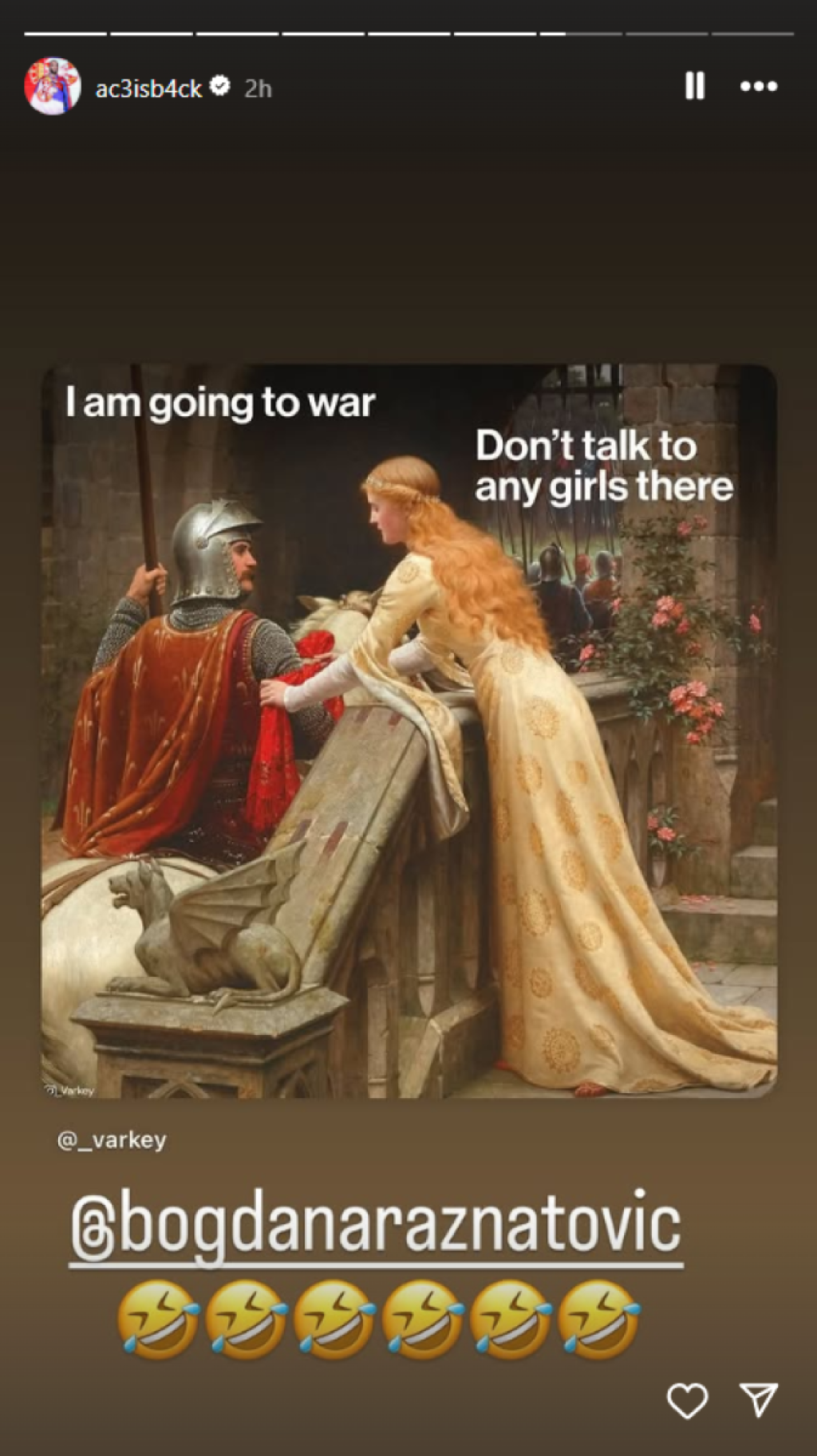Share this story via paper plane icon
The width and height of the screenshot is (817, 1456).
coord(758,1399)
